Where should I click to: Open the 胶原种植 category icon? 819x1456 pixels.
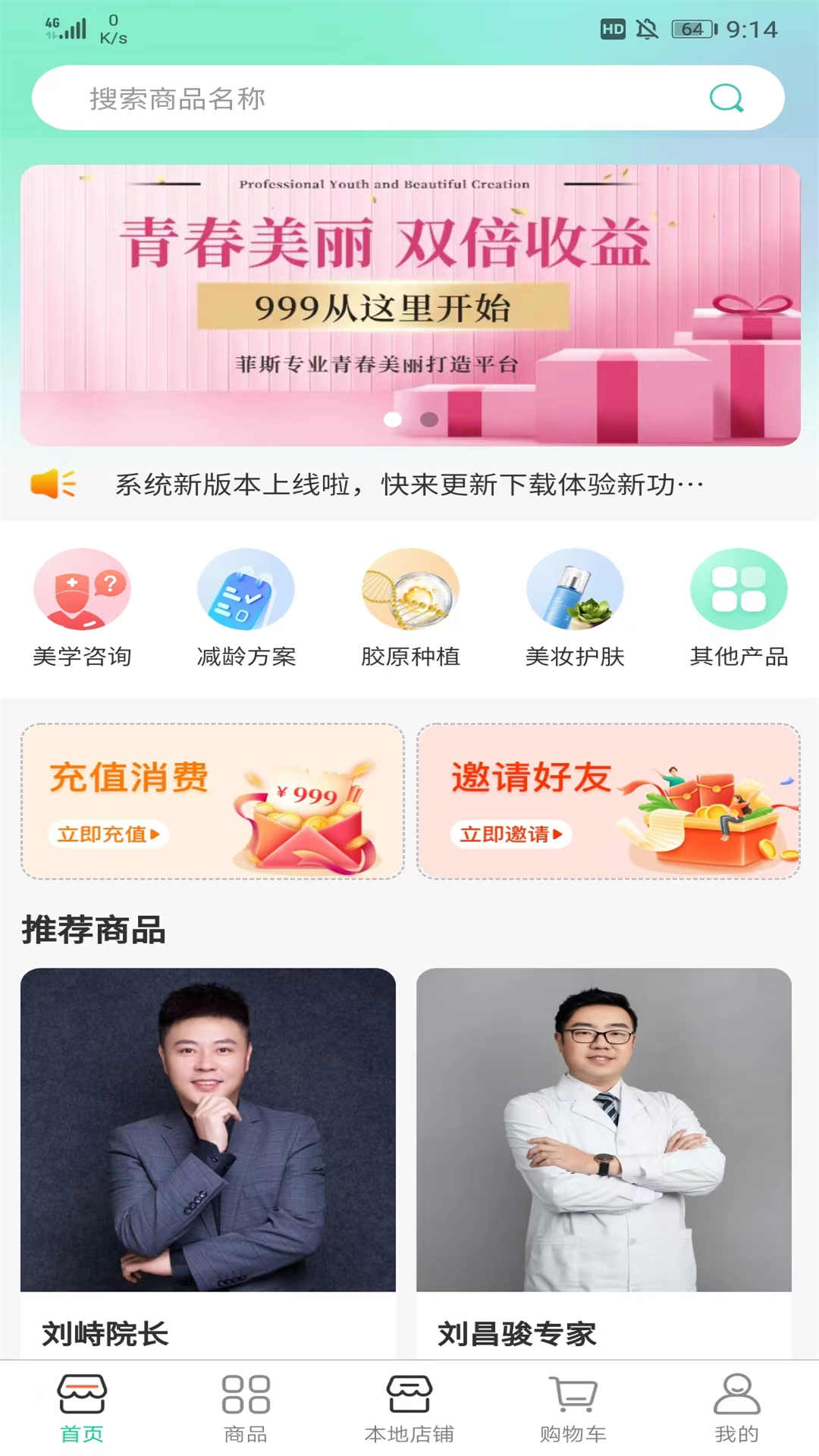[x=409, y=591]
